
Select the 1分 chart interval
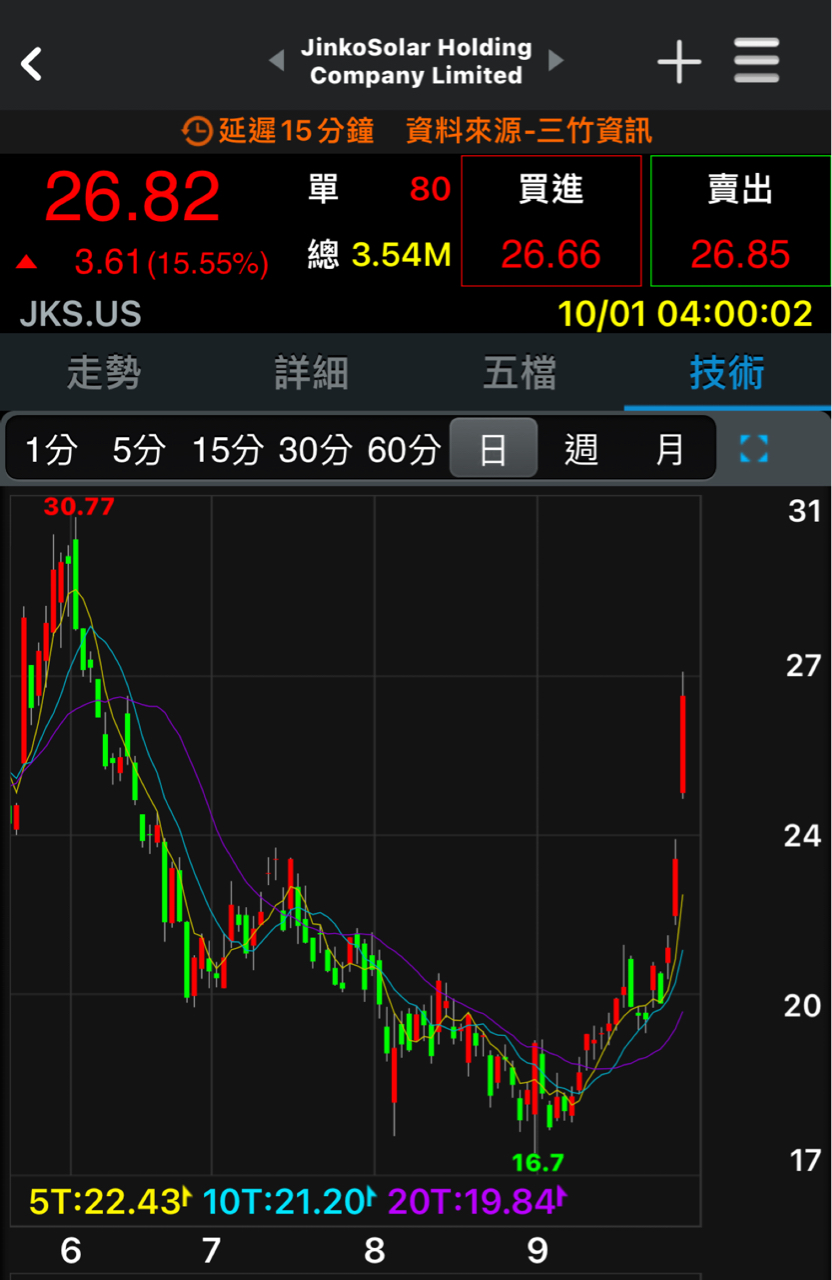[x=50, y=450]
